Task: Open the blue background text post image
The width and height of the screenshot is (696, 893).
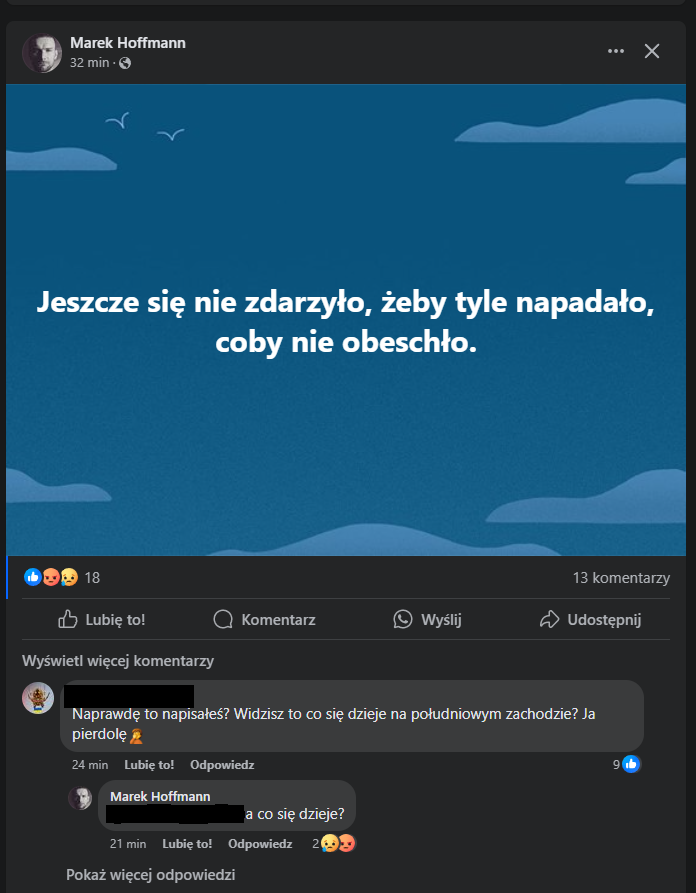Action: [346, 320]
